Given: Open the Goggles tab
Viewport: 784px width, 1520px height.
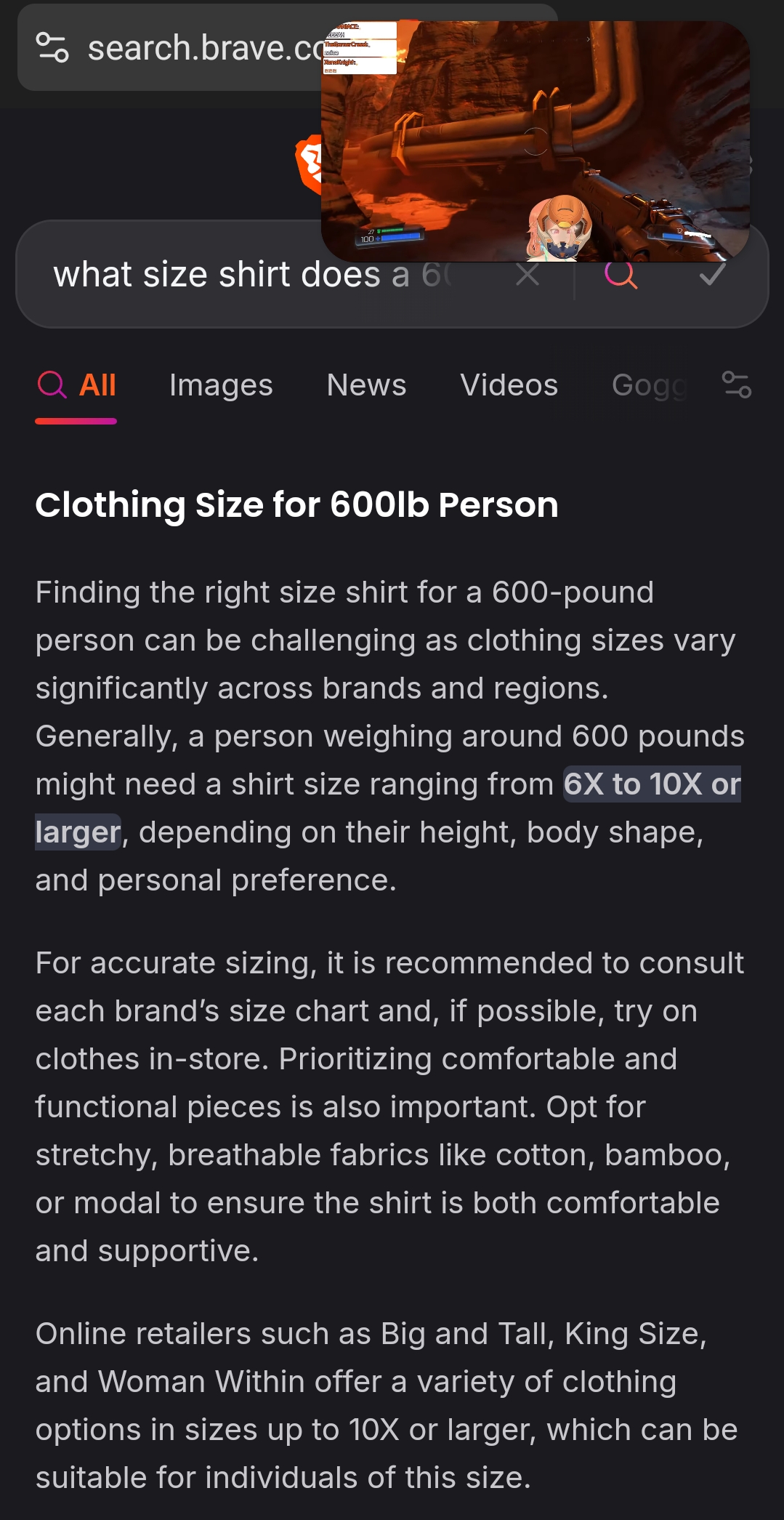Looking at the screenshot, I should click(x=650, y=385).
